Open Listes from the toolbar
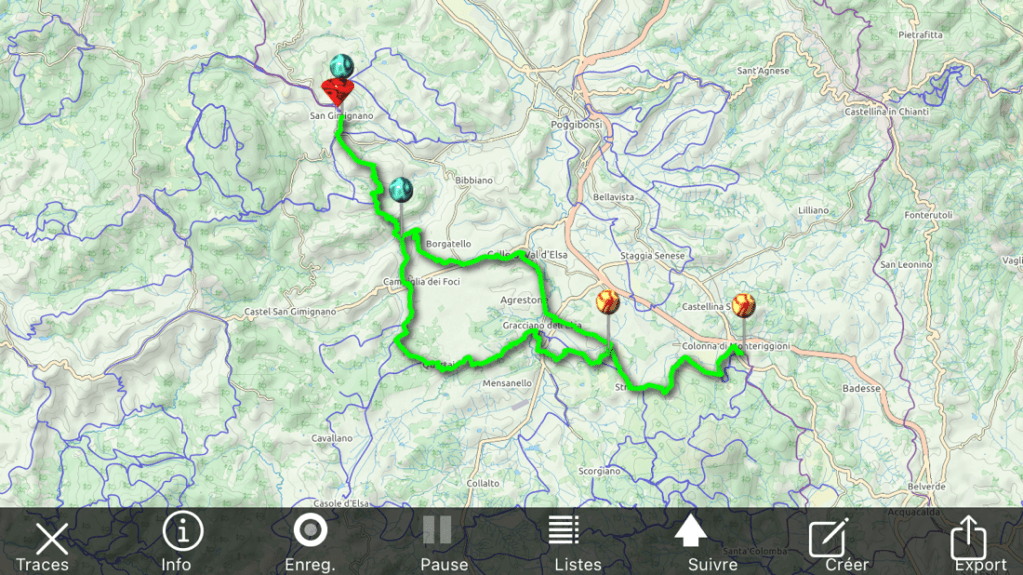Screen dimensions: 1023x575 575,543
